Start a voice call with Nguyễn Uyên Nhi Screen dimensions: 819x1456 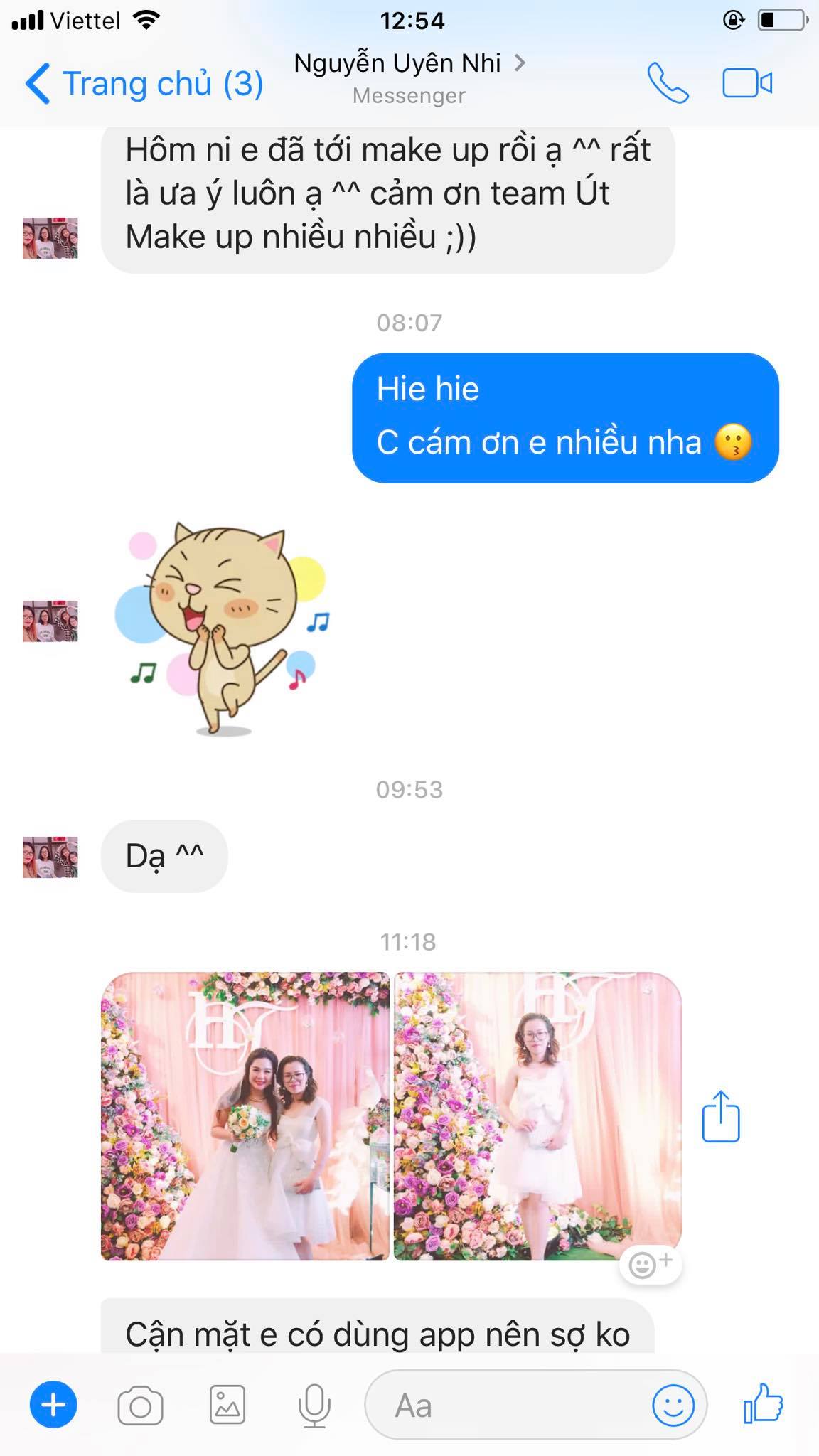coord(668,84)
